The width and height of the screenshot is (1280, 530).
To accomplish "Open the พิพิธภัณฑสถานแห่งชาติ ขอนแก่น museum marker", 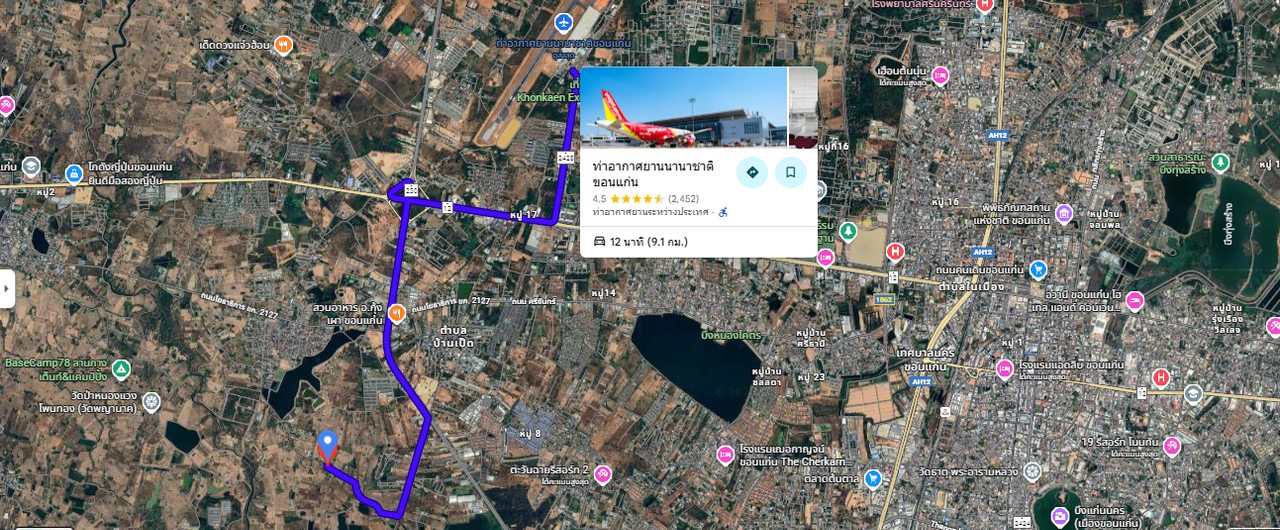I will coord(1064,213).
